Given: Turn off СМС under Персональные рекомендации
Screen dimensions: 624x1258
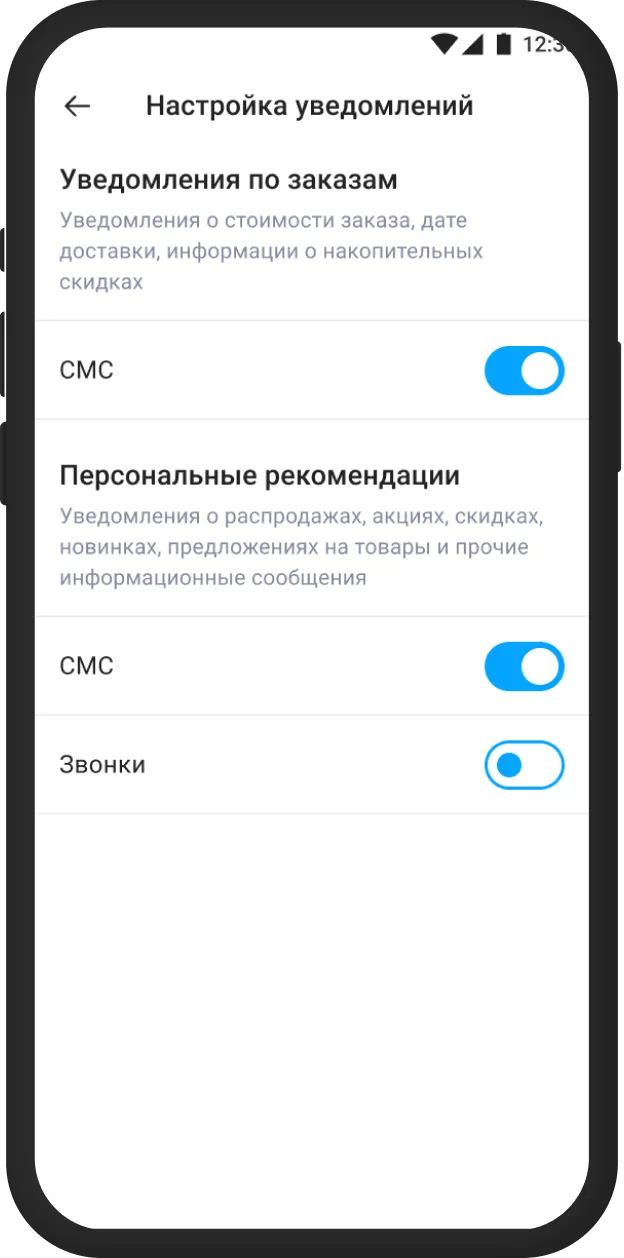Looking at the screenshot, I should coord(524,666).
